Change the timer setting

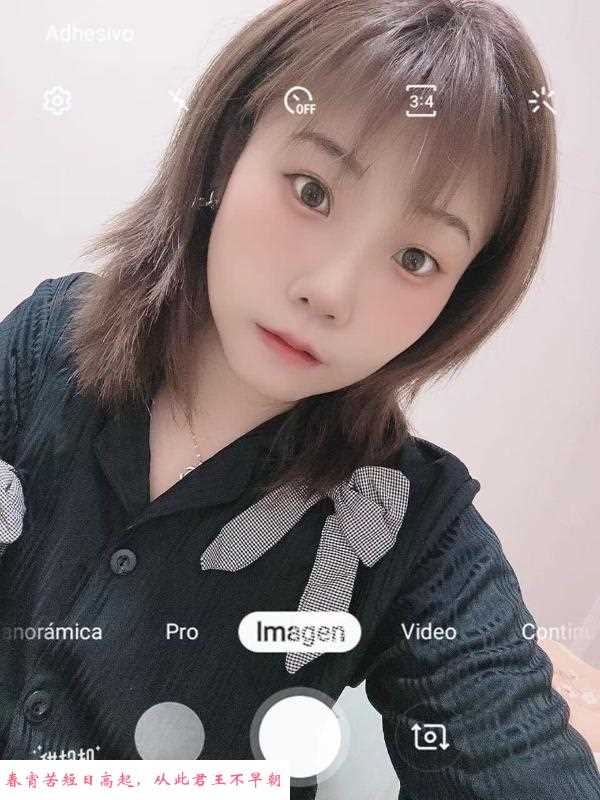(x=299, y=101)
